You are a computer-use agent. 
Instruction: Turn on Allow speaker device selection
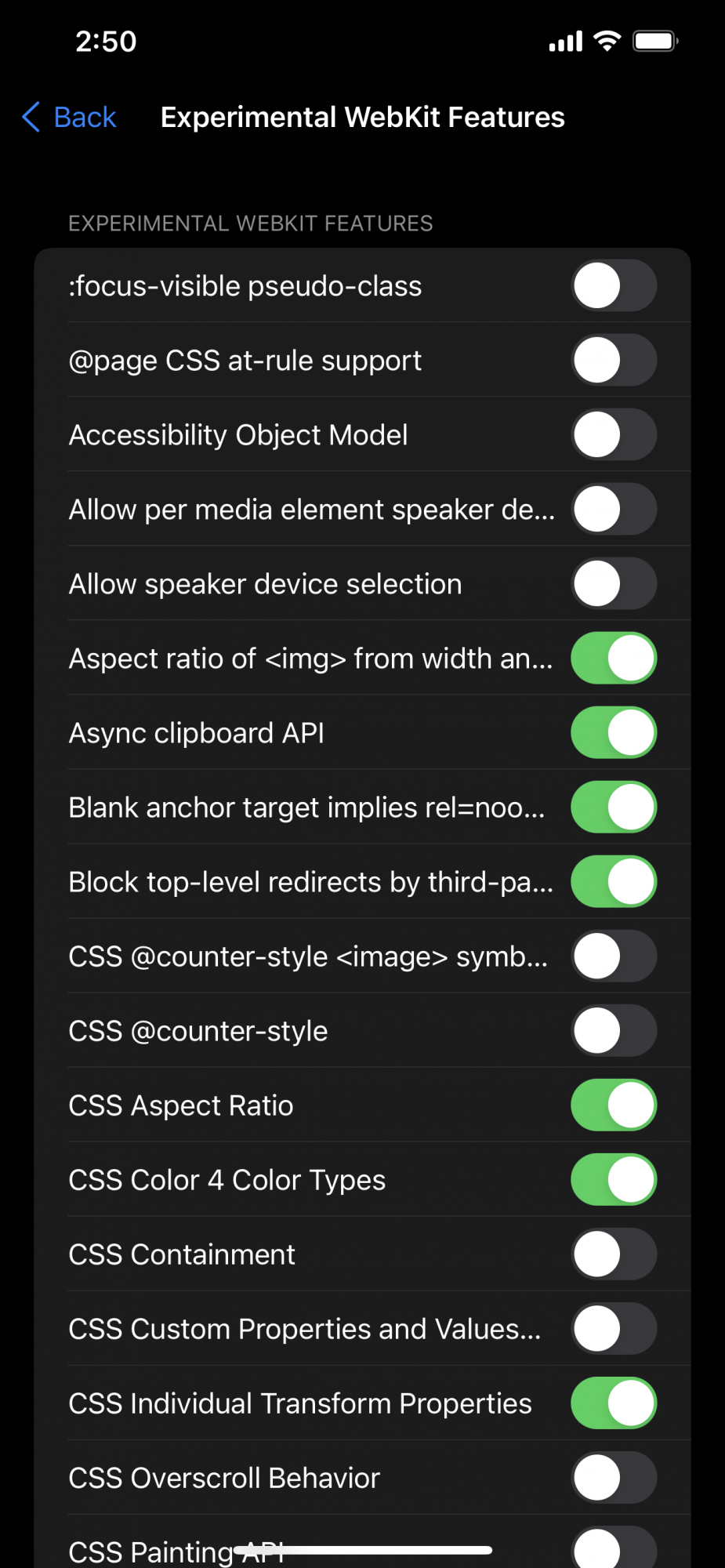point(613,584)
